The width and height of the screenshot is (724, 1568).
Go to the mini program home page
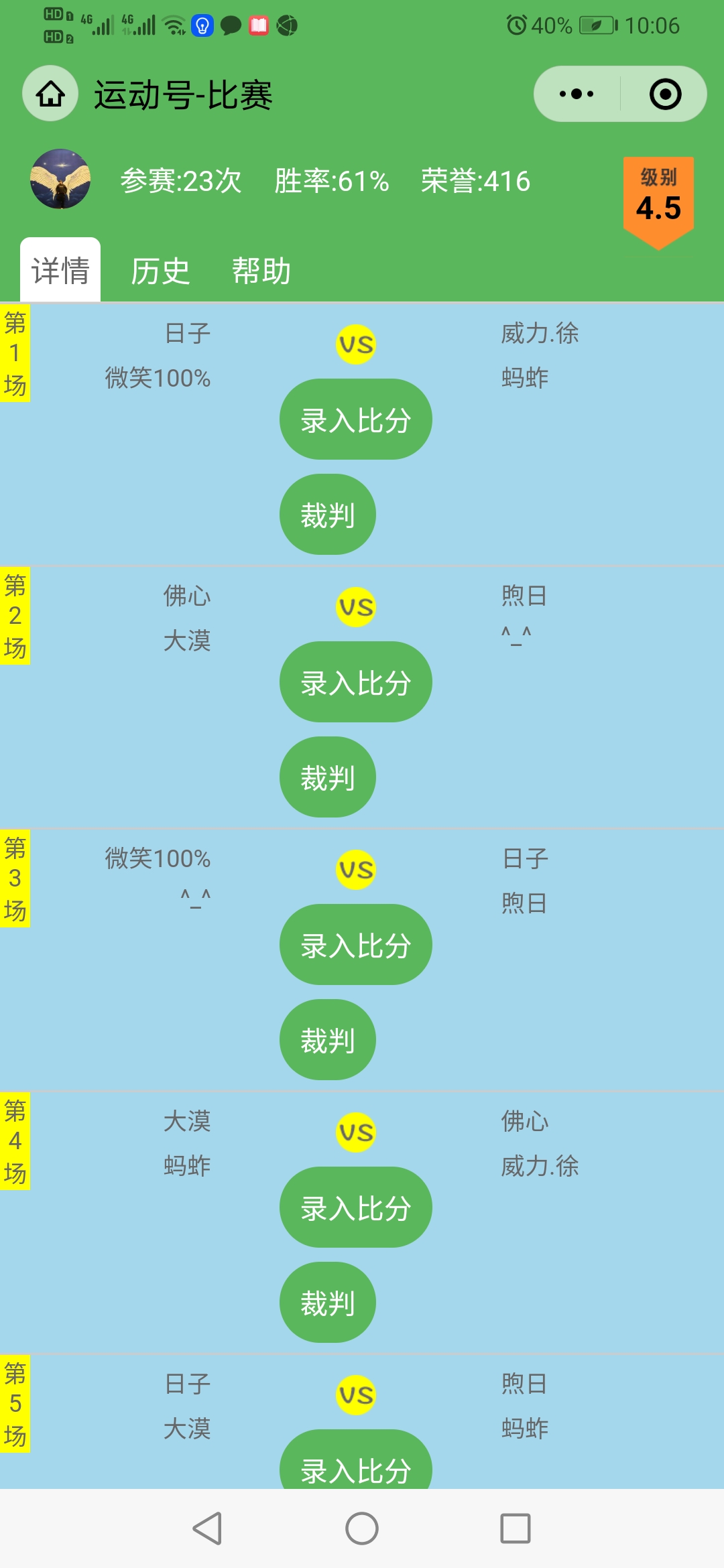pyautogui.click(x=50, y=94)
